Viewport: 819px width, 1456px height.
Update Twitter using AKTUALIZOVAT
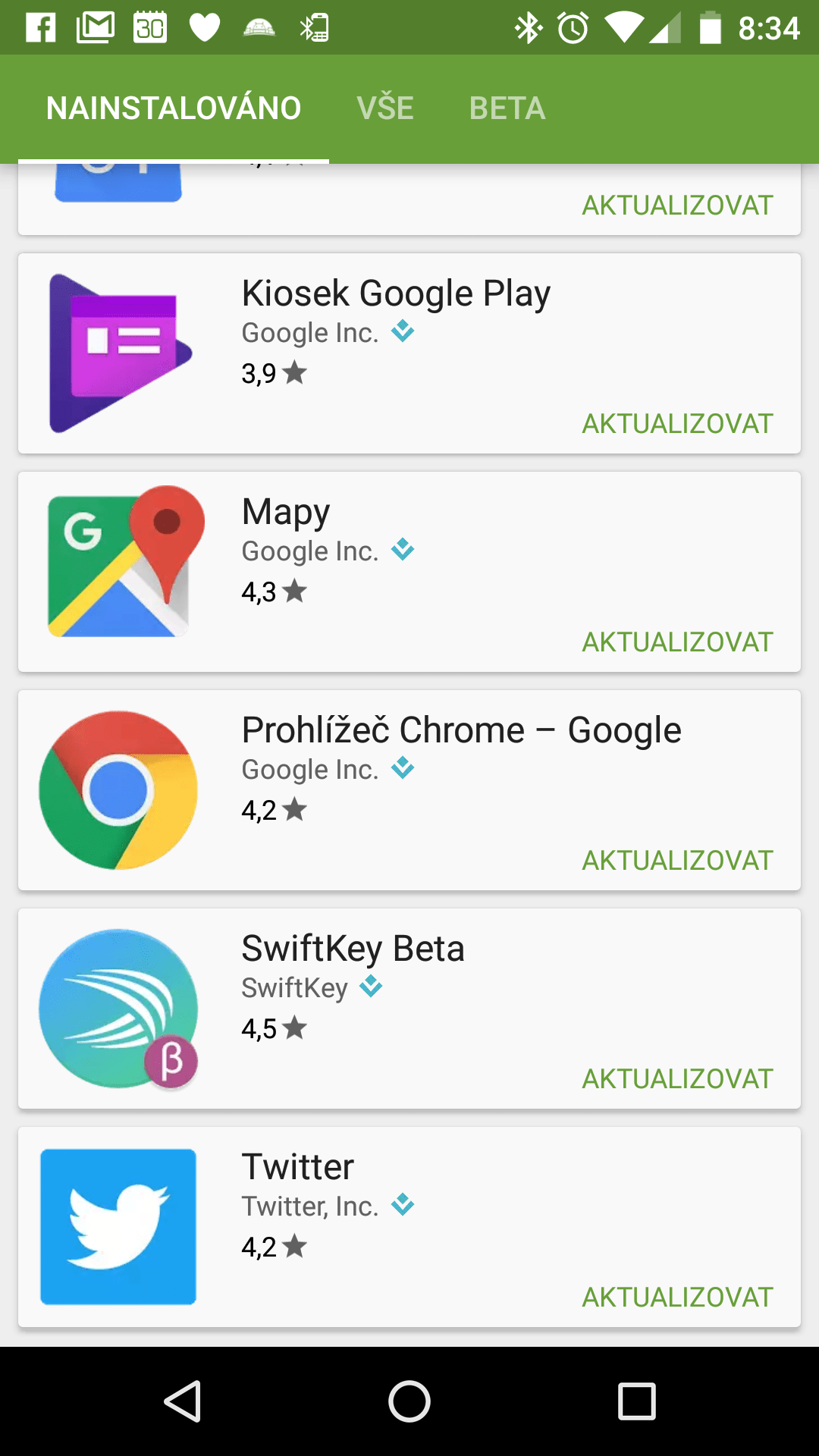(x=677, y=1297)
